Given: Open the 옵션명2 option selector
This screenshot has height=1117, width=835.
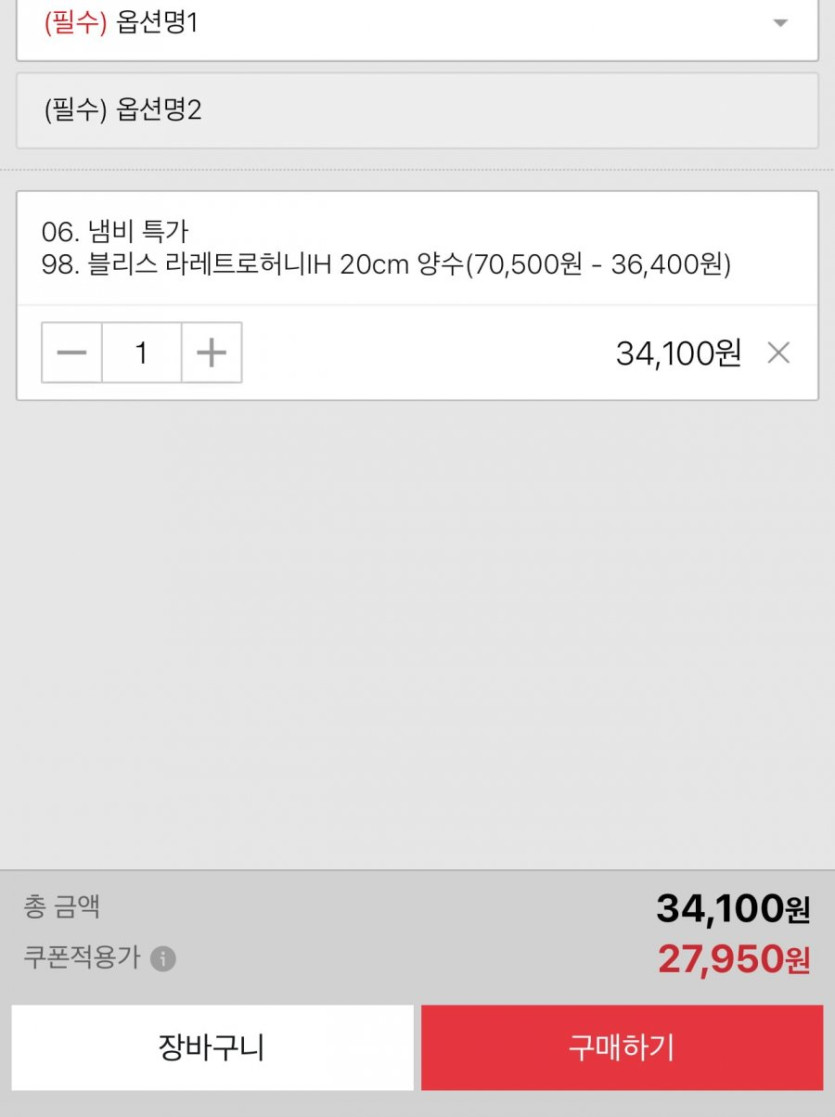Looking at the screenshot, I should coord(417,110).
